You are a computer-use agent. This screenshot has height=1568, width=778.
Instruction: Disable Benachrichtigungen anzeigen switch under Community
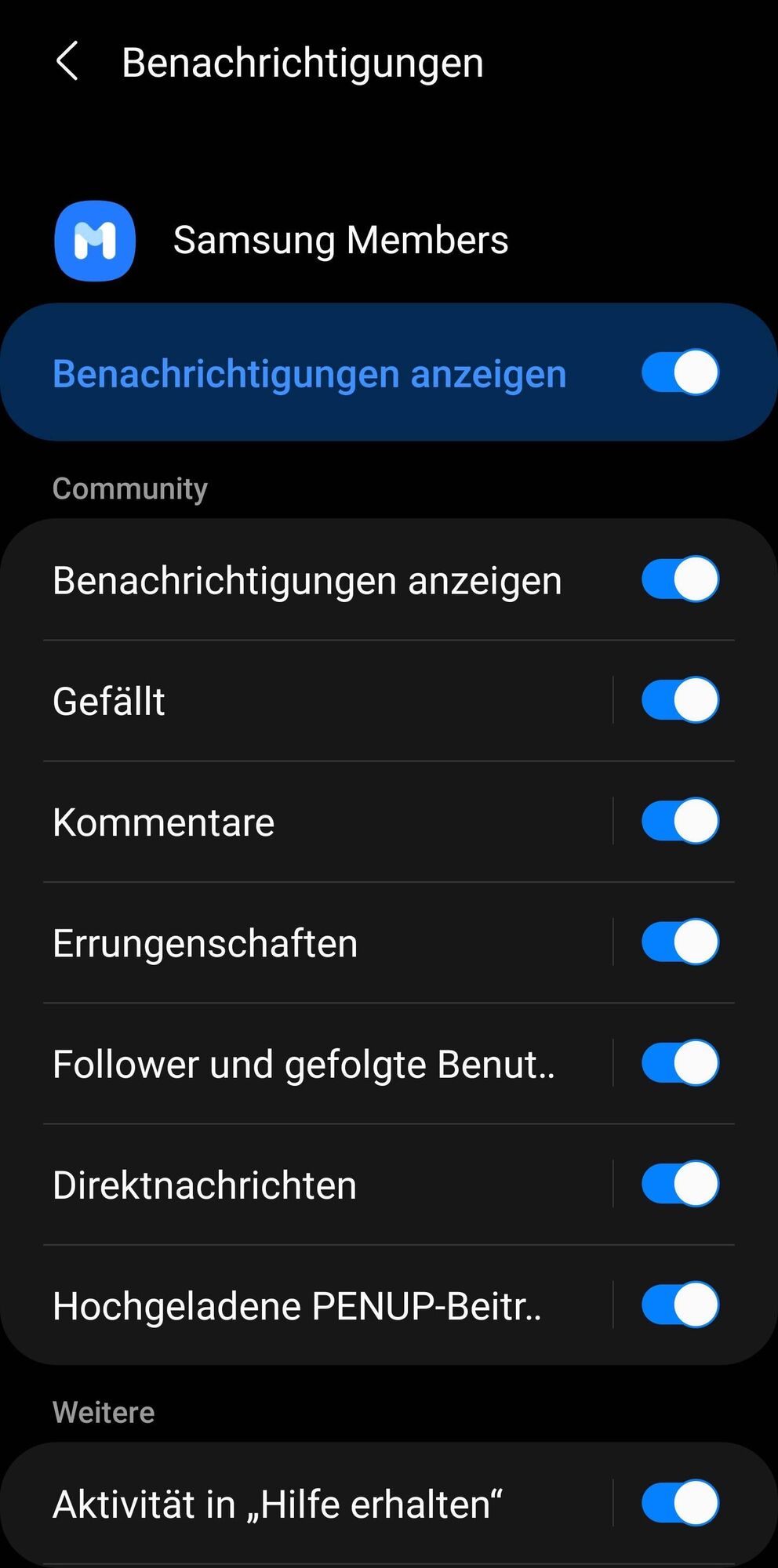click(x=679, y=579)
